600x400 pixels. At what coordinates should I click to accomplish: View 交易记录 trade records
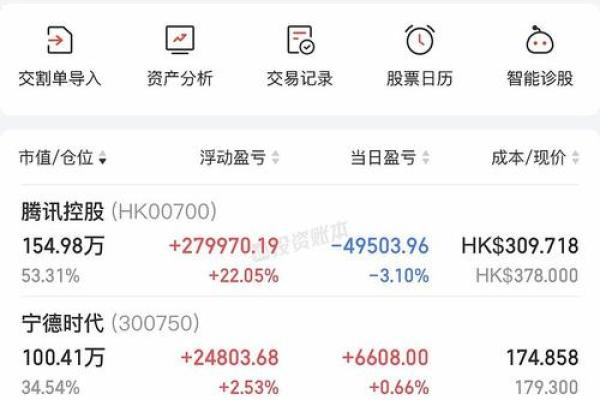click(300, 53)
